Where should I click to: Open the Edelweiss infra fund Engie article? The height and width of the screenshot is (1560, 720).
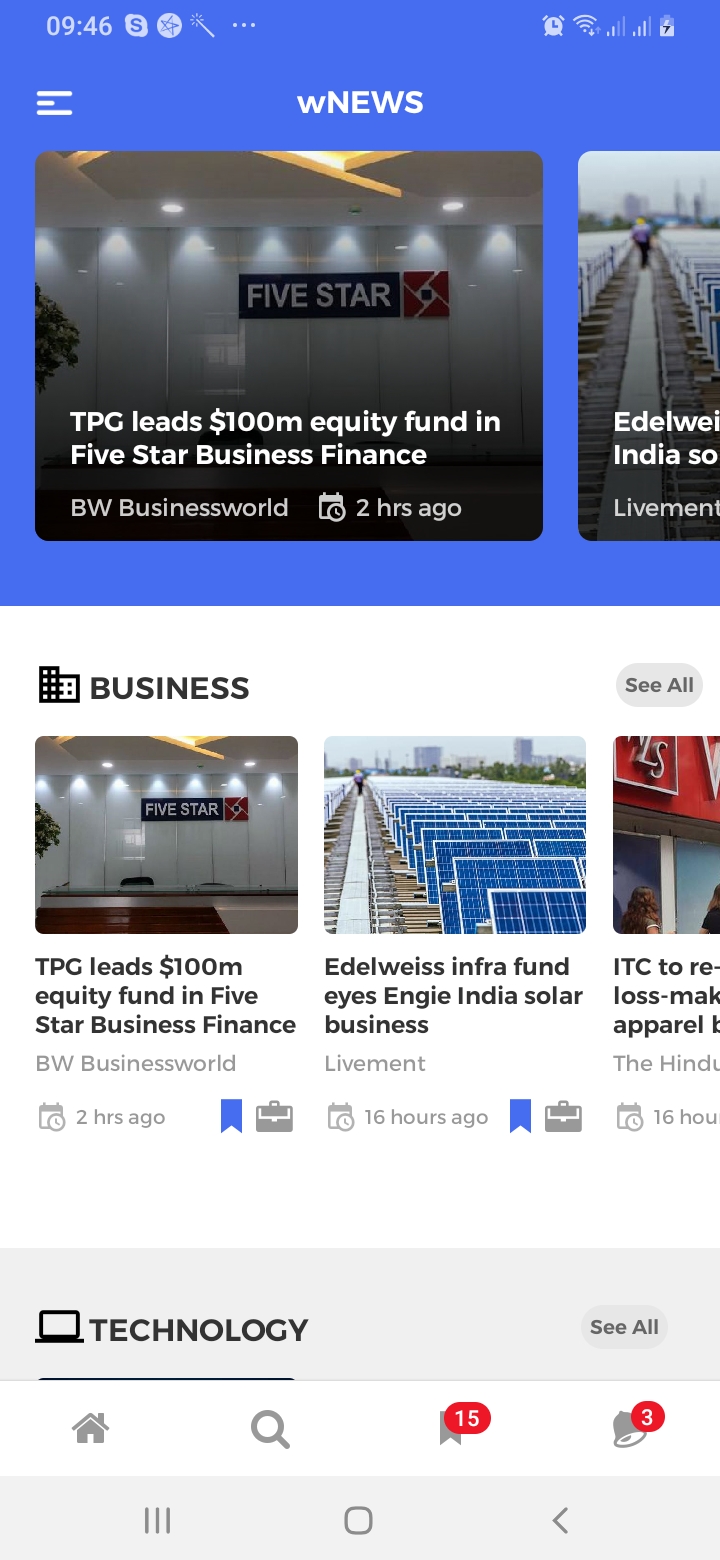[x=453, y=995]
